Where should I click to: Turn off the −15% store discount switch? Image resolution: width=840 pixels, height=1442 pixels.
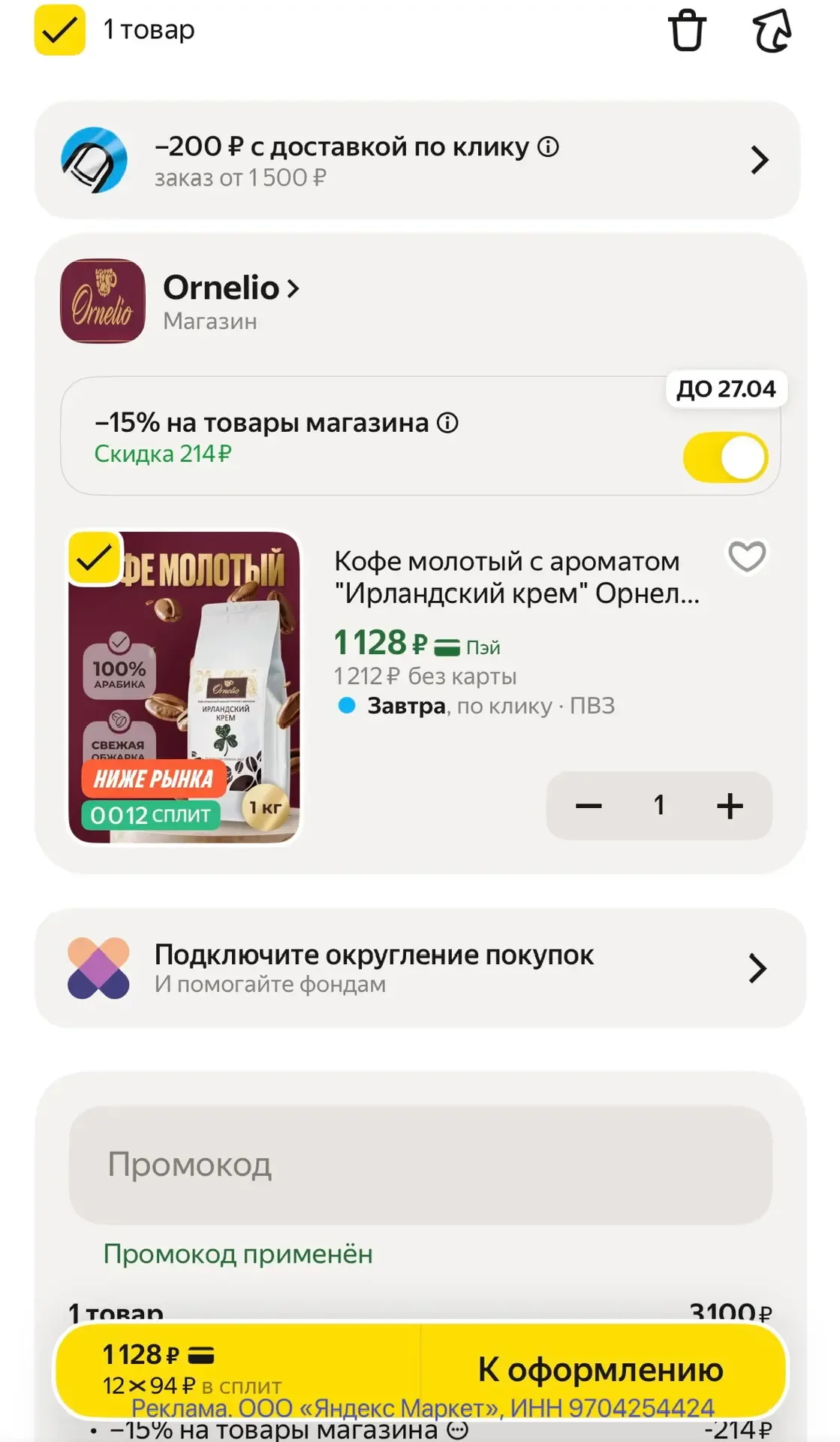pyautogui.click(x=725, y=457)
